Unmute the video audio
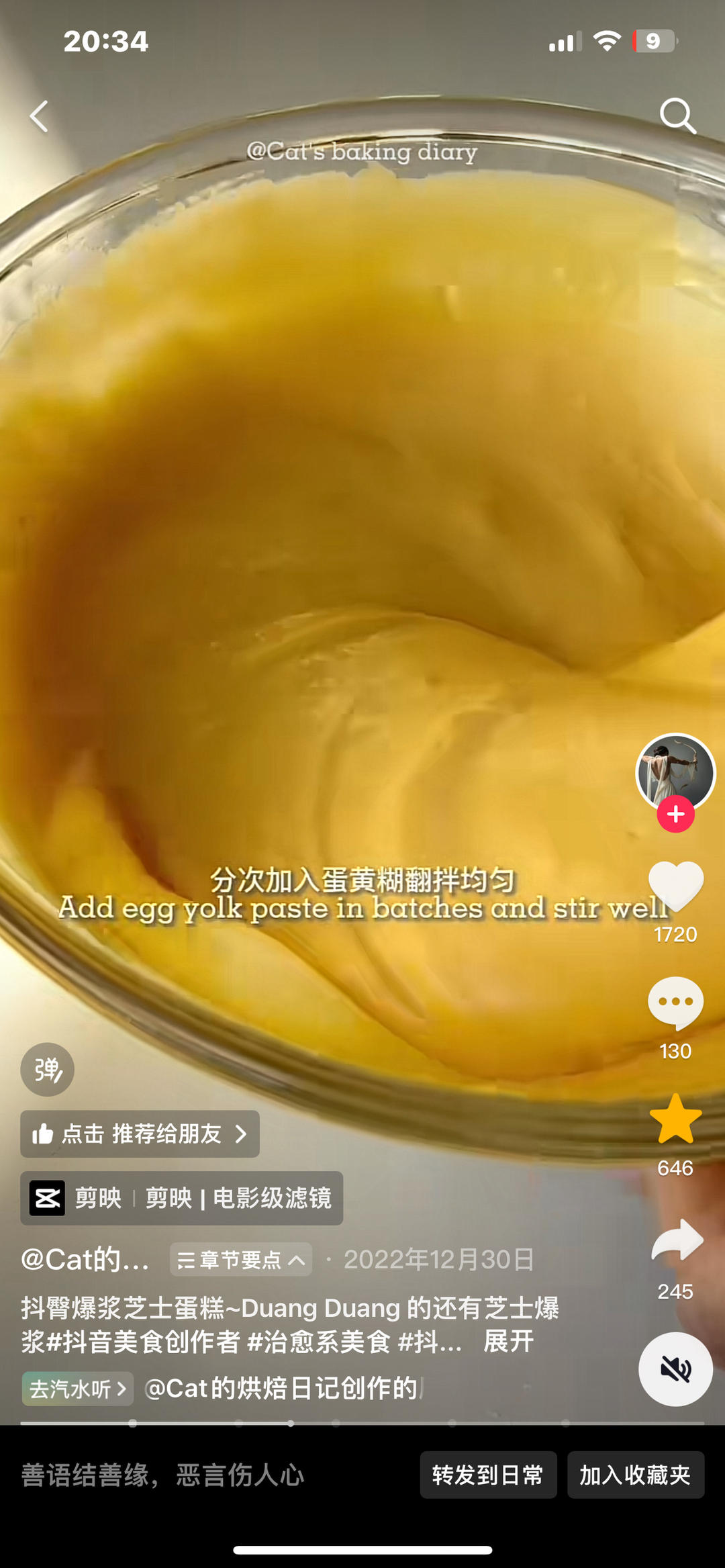 click(676, 1370)
